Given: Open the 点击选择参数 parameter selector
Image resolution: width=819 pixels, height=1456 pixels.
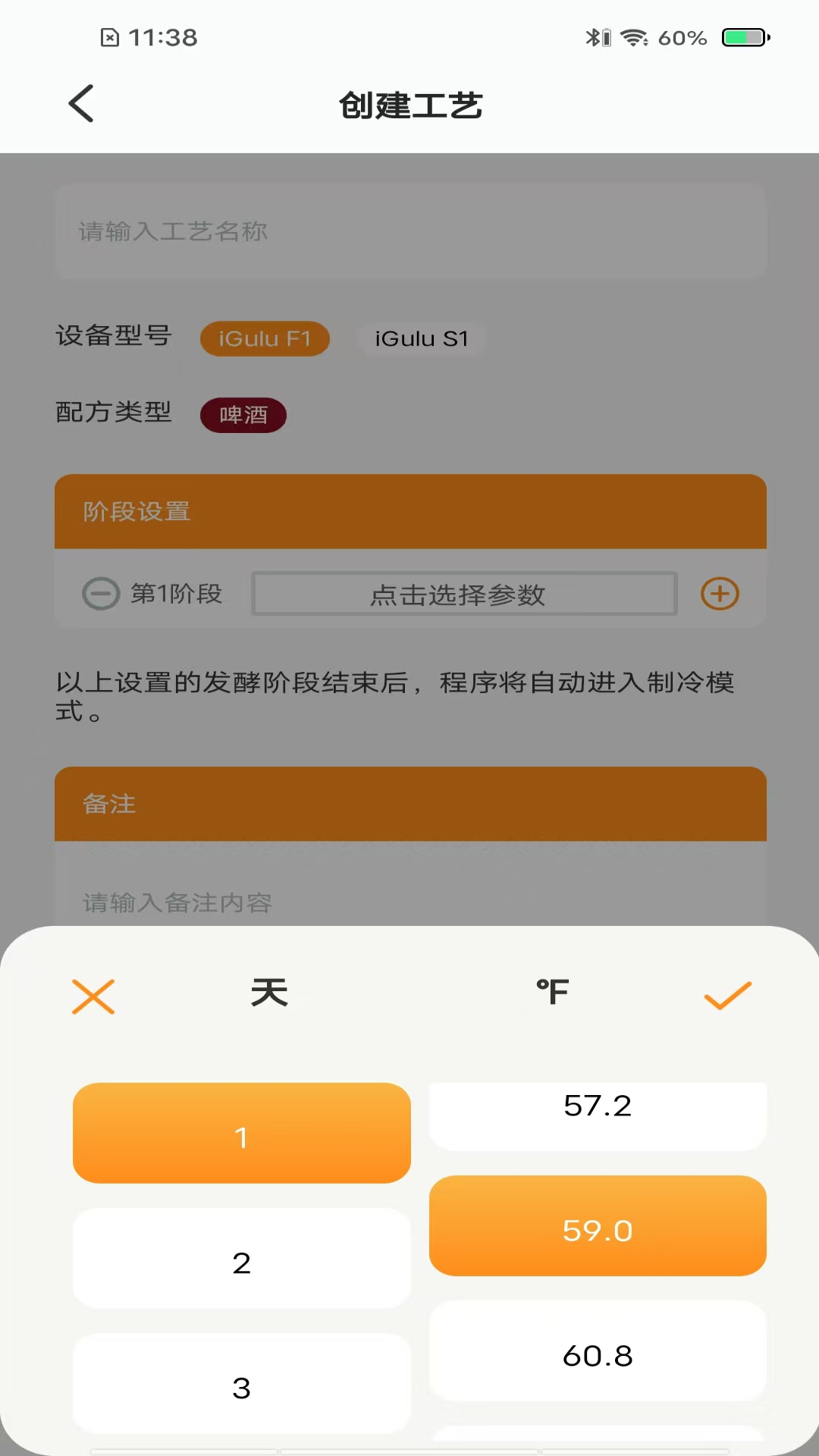Looking at the screenshot, I should click(x=464, y=595).
